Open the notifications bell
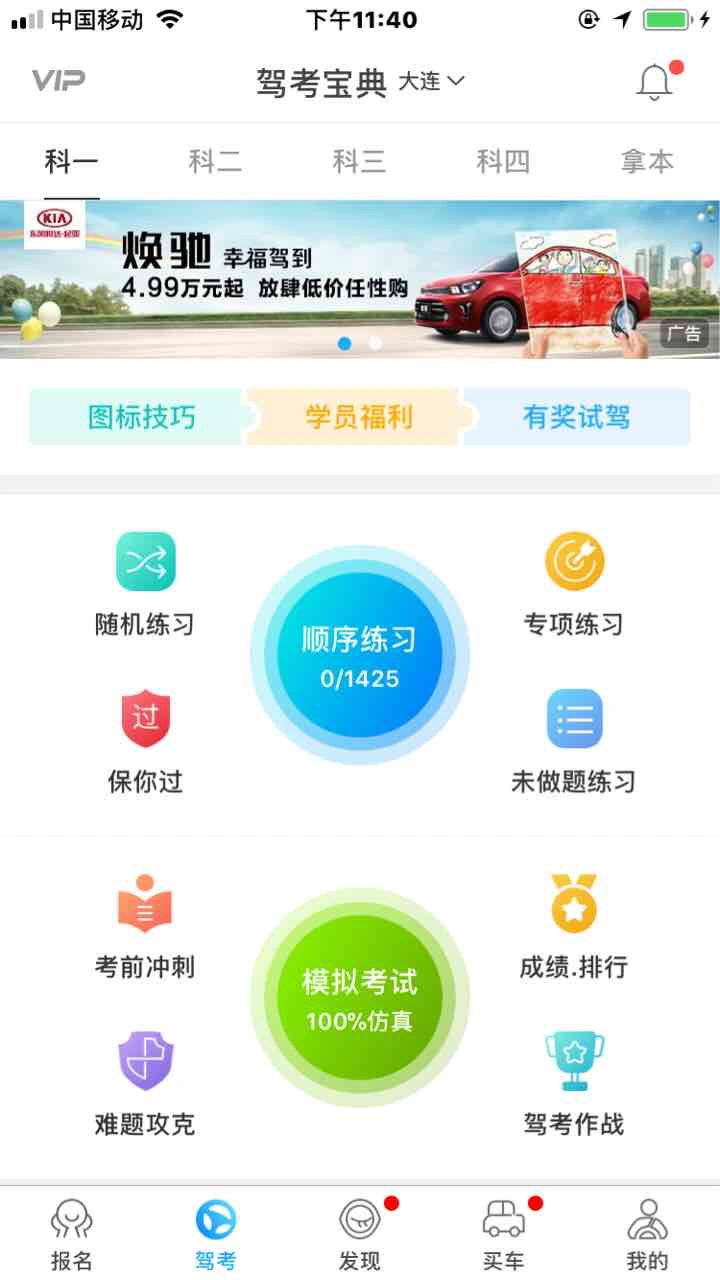 [656, 82]
